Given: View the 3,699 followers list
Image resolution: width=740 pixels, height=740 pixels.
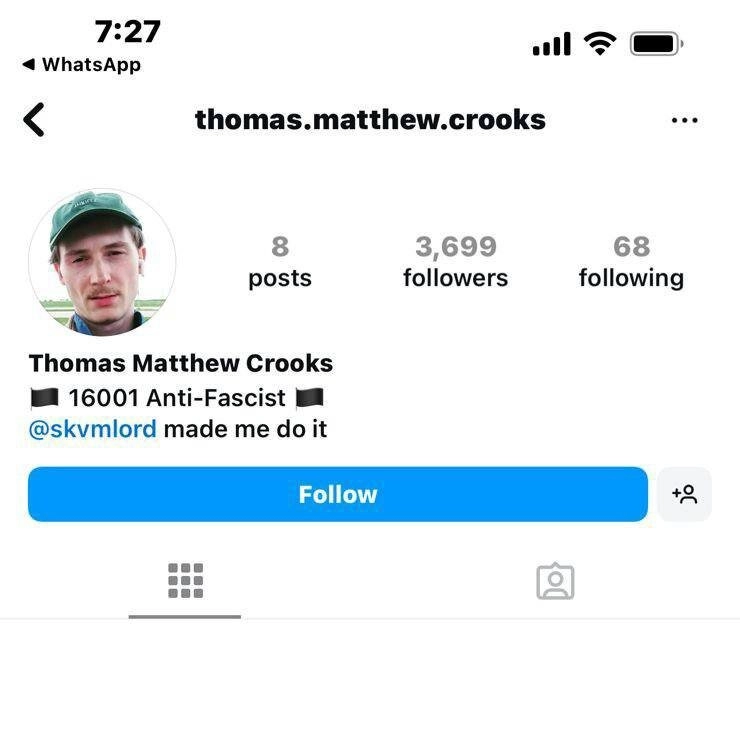Looking at the screenshot, I should [455, 262].
